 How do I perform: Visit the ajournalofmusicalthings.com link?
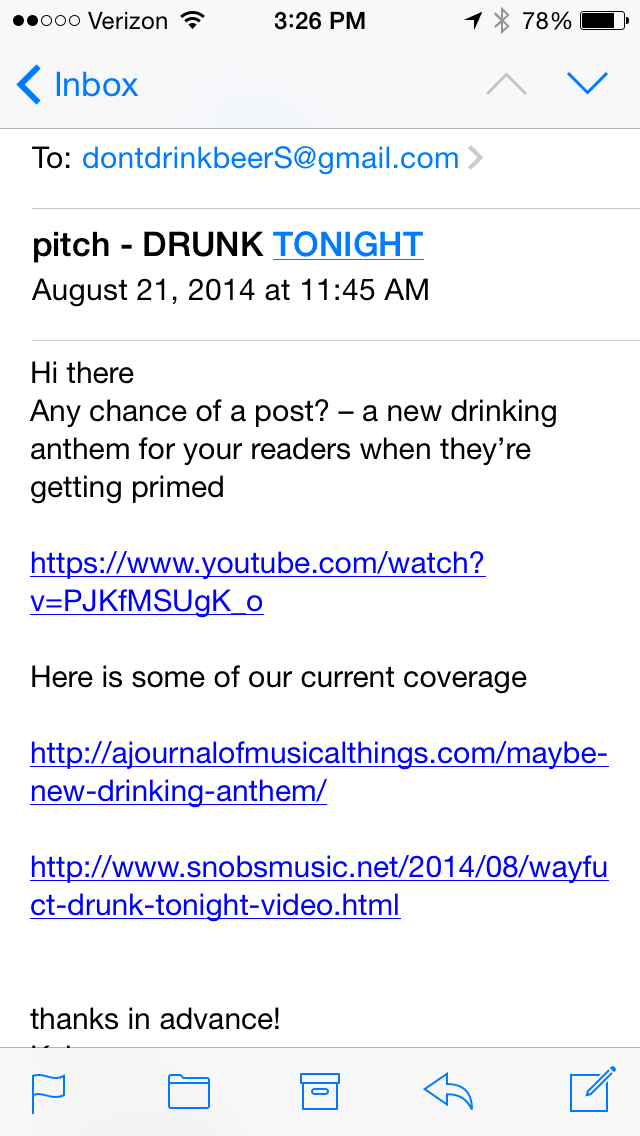coord(318,772)
